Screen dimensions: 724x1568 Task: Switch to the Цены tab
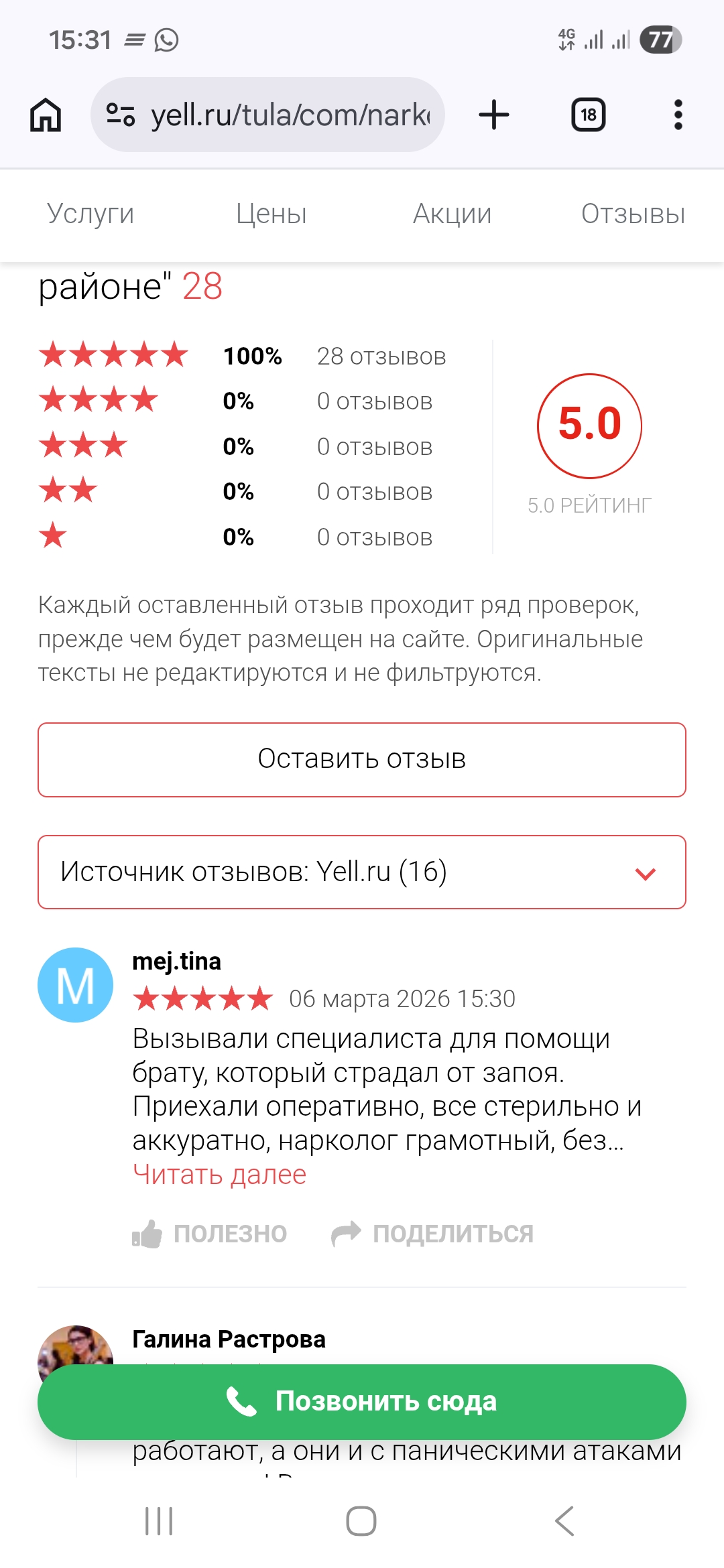pos(271,214)
